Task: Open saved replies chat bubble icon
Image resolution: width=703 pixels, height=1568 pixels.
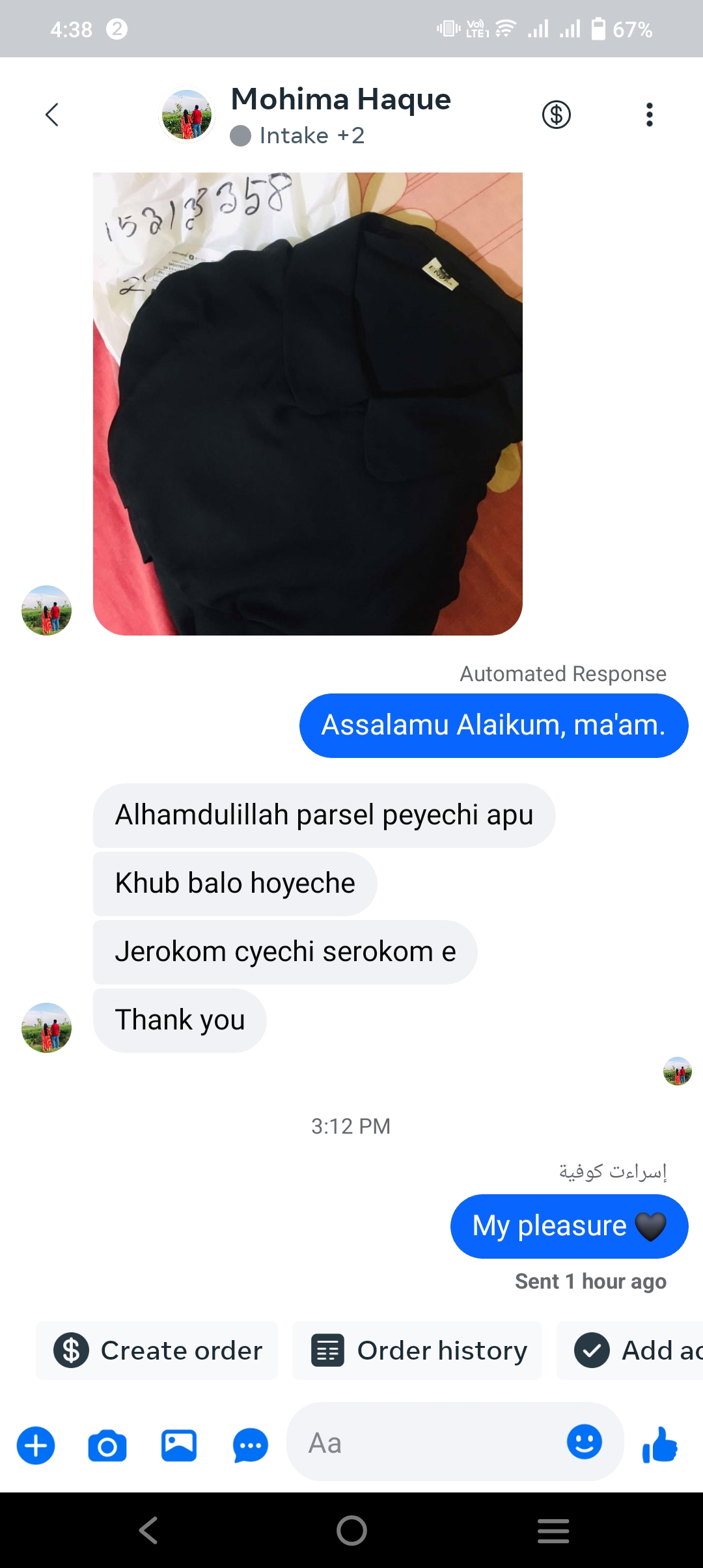Action: point(251,1446)
